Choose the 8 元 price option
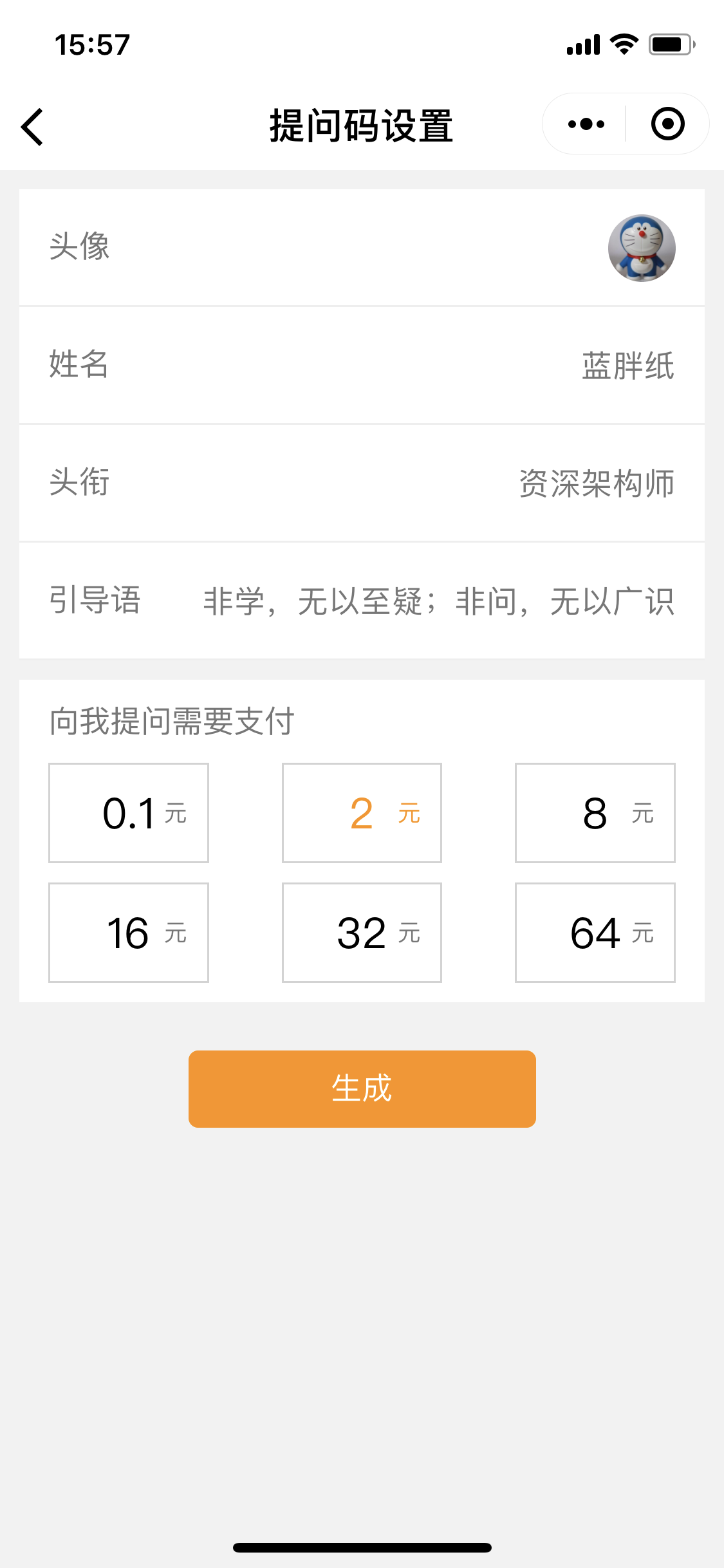Image resolution: width=724 pixels, height=1568 pixels. pos(595,813)
